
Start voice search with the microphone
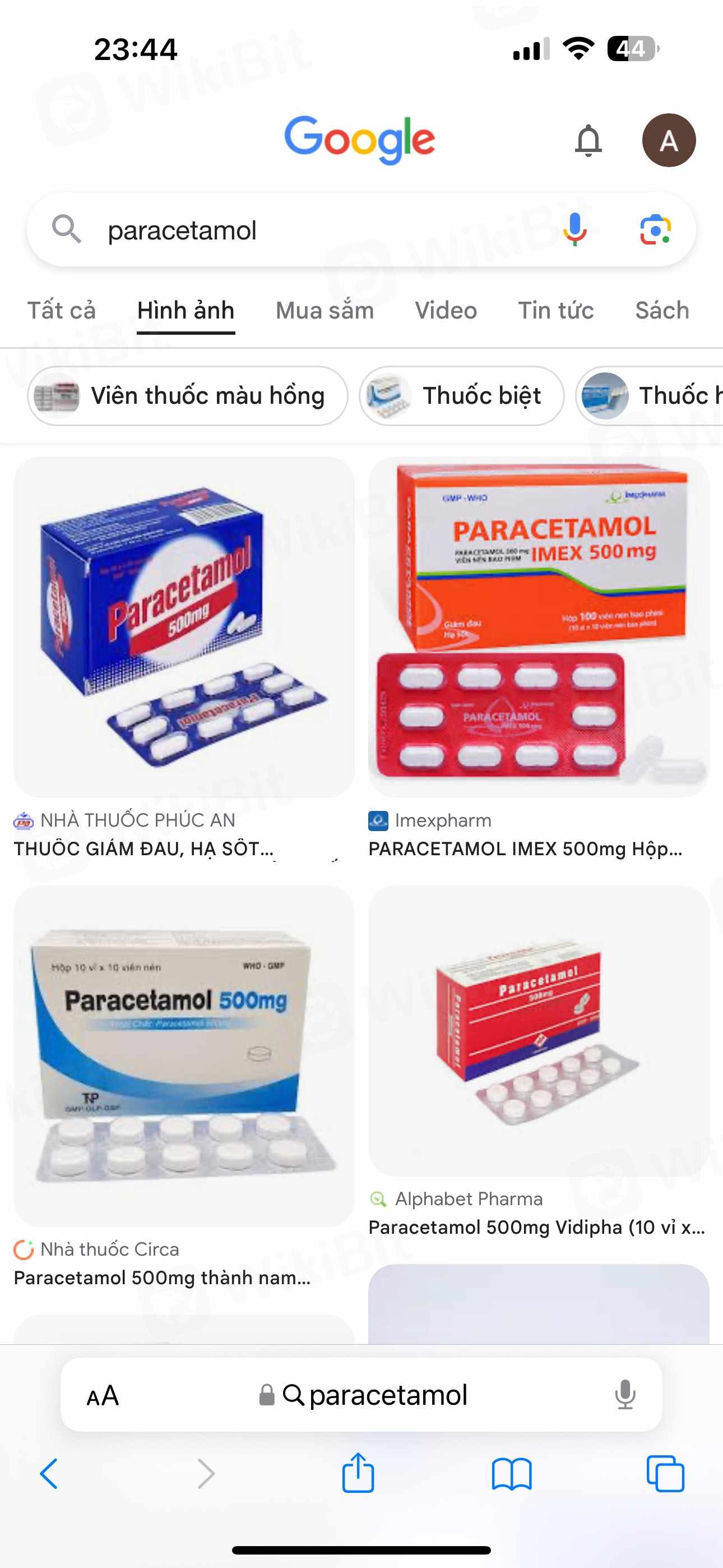[x=574, y=229]
